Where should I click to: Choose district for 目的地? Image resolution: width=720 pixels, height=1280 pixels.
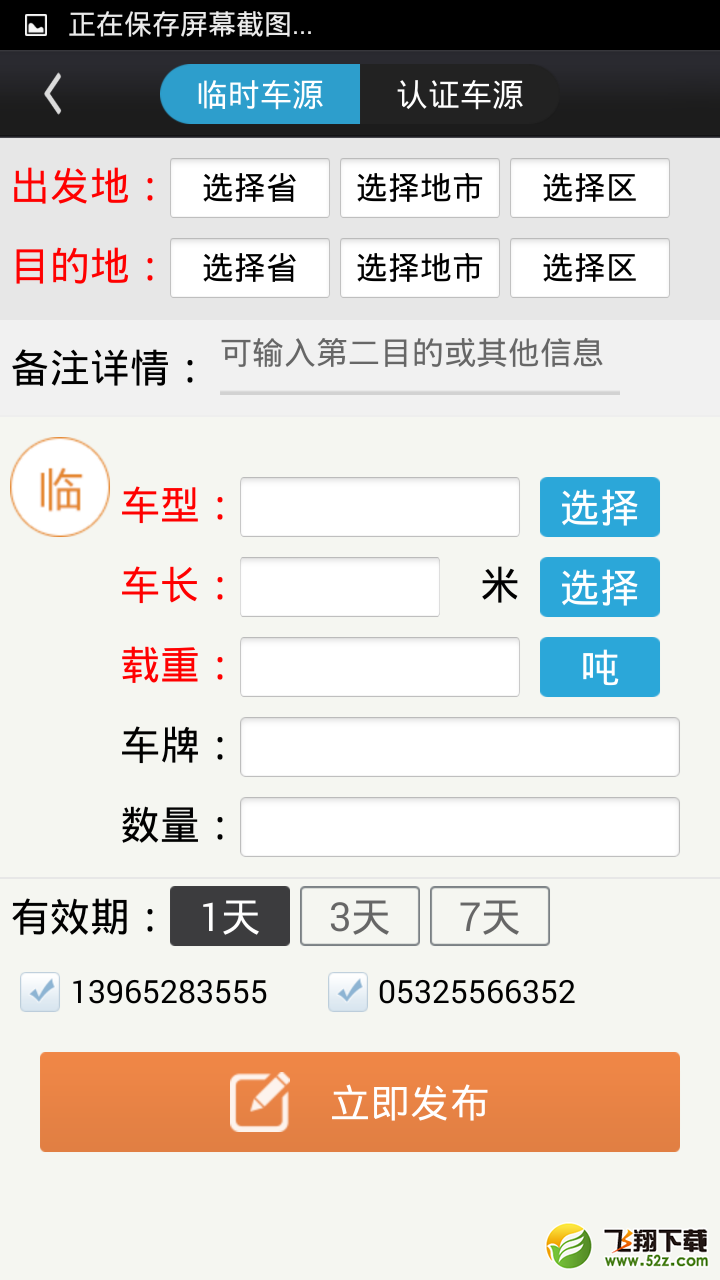[590, 268]
